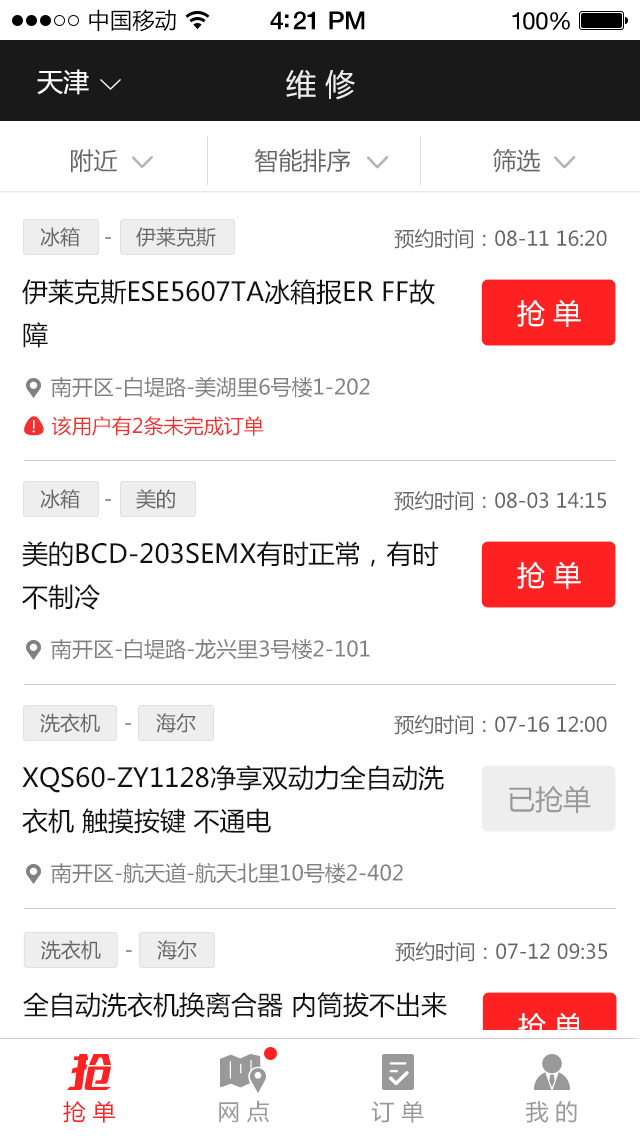Expand the 附近 filter dropdown
Viewport: 640px width, 1136px height.
(x=111, y=161)
